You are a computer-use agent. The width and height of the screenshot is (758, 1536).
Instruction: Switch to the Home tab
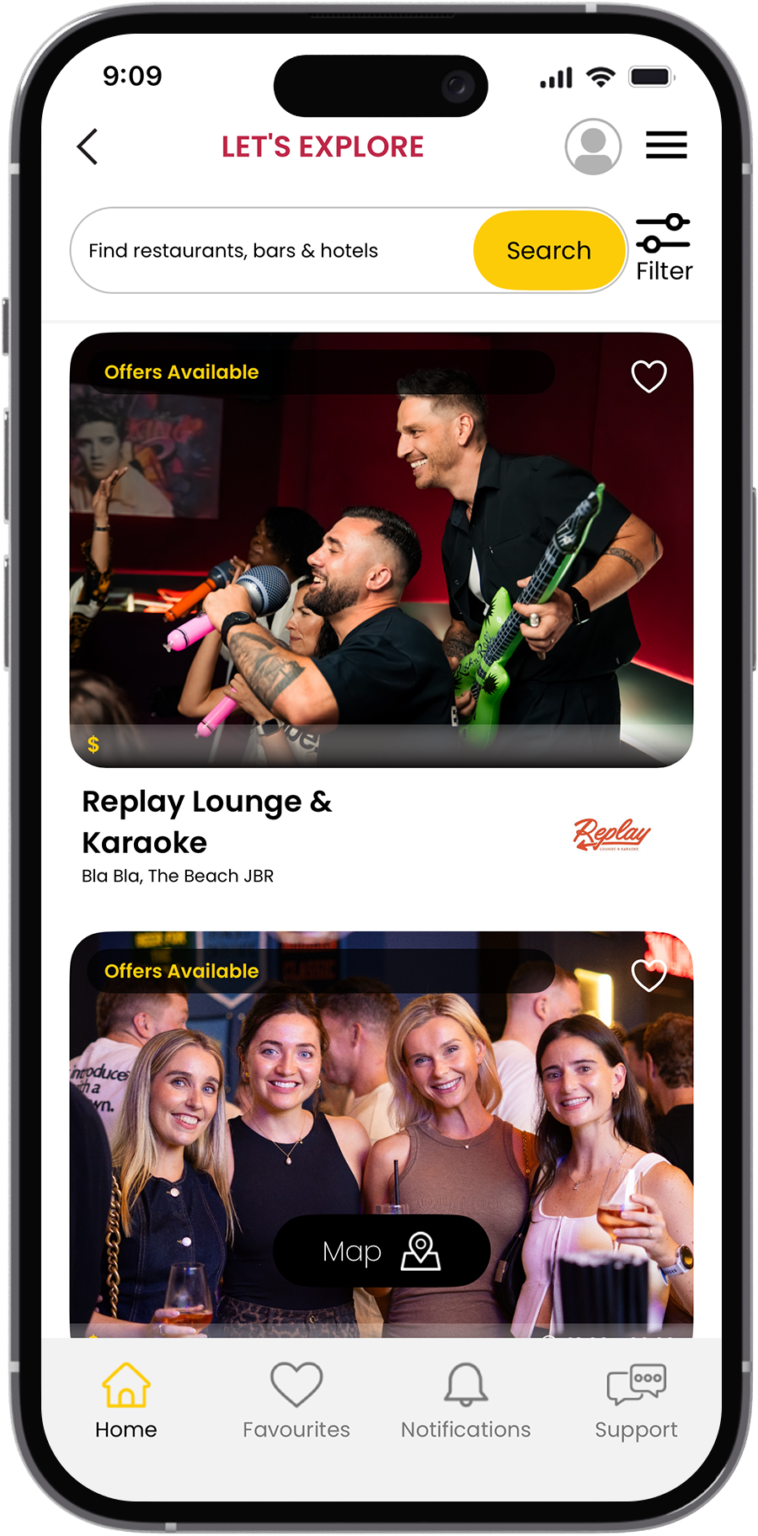coord(126,1401)
